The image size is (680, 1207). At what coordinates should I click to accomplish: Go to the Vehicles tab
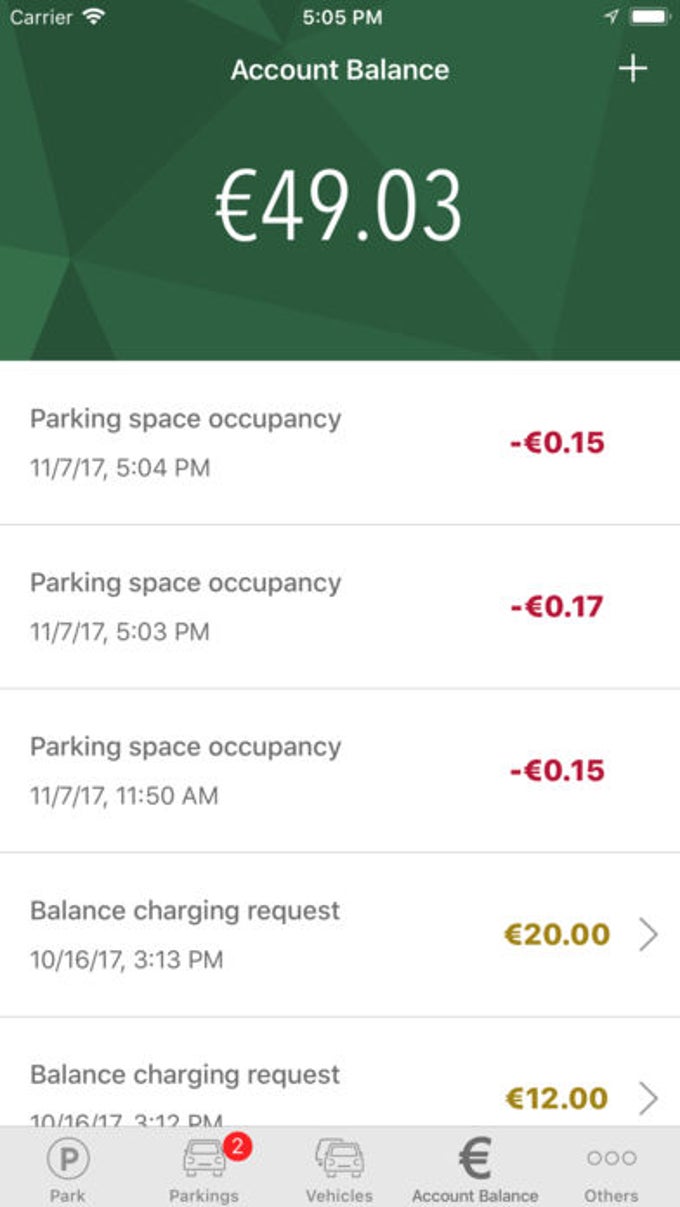click(339, 1169)
